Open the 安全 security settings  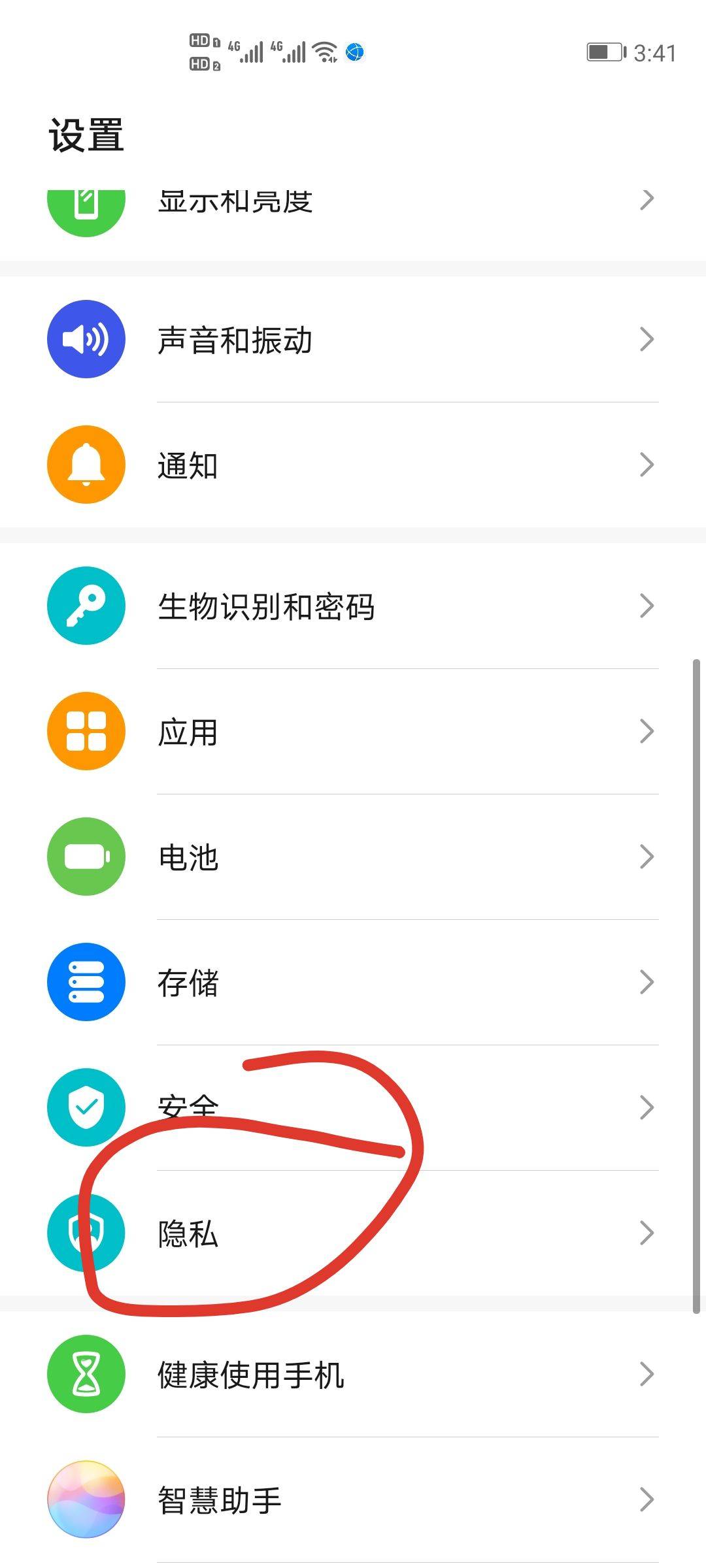pos(353,1107)
